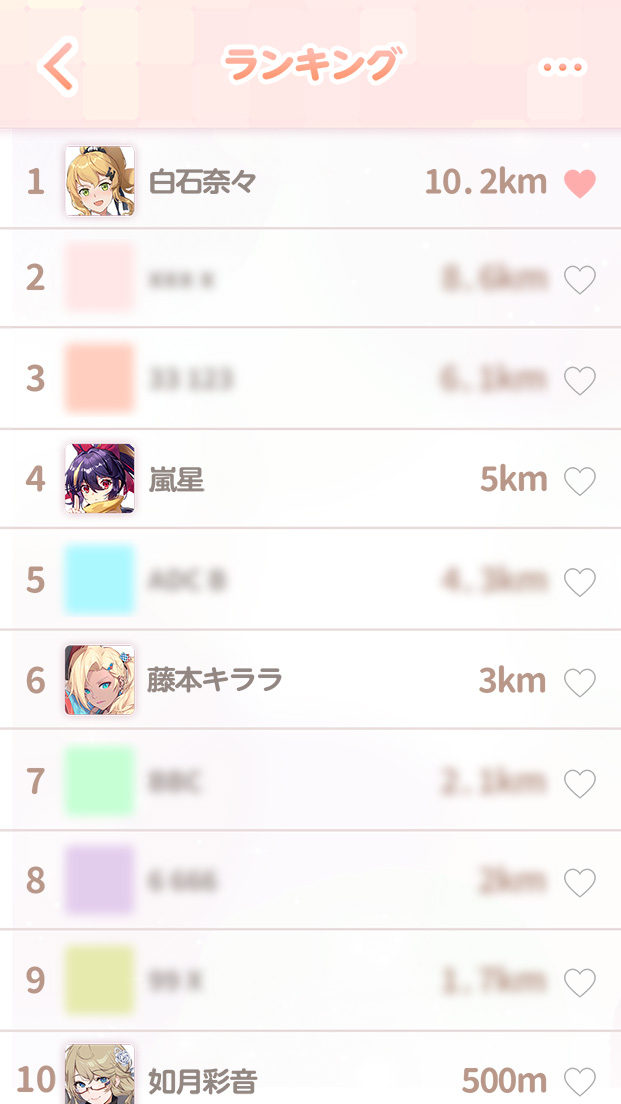The image size is (621, 1104).
Task: Like 如月彩音's 500m entry
Action: tap(580, 1081)
